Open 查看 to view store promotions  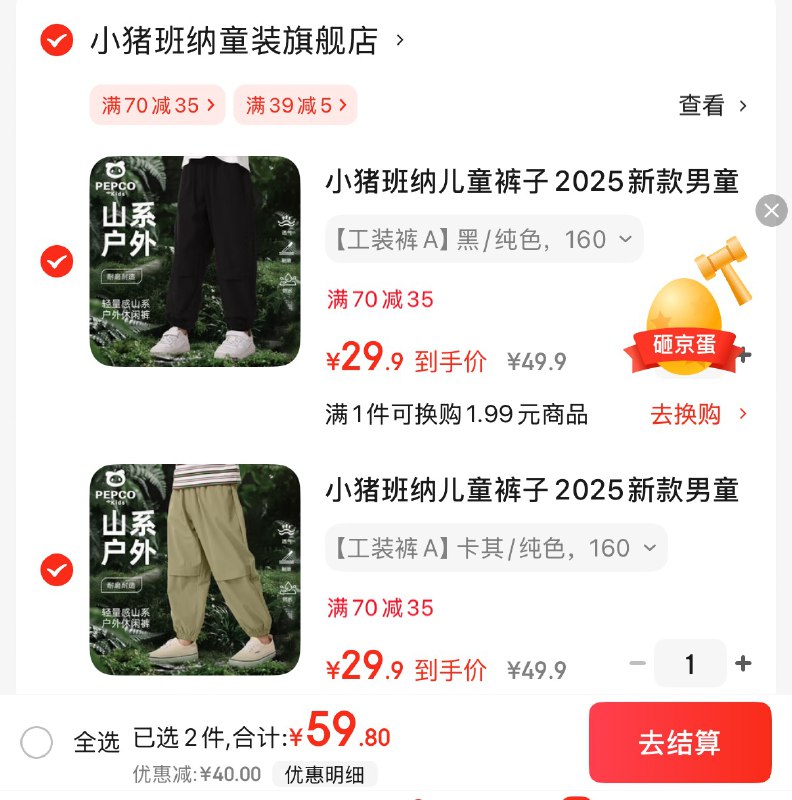[x=712, y=105]
